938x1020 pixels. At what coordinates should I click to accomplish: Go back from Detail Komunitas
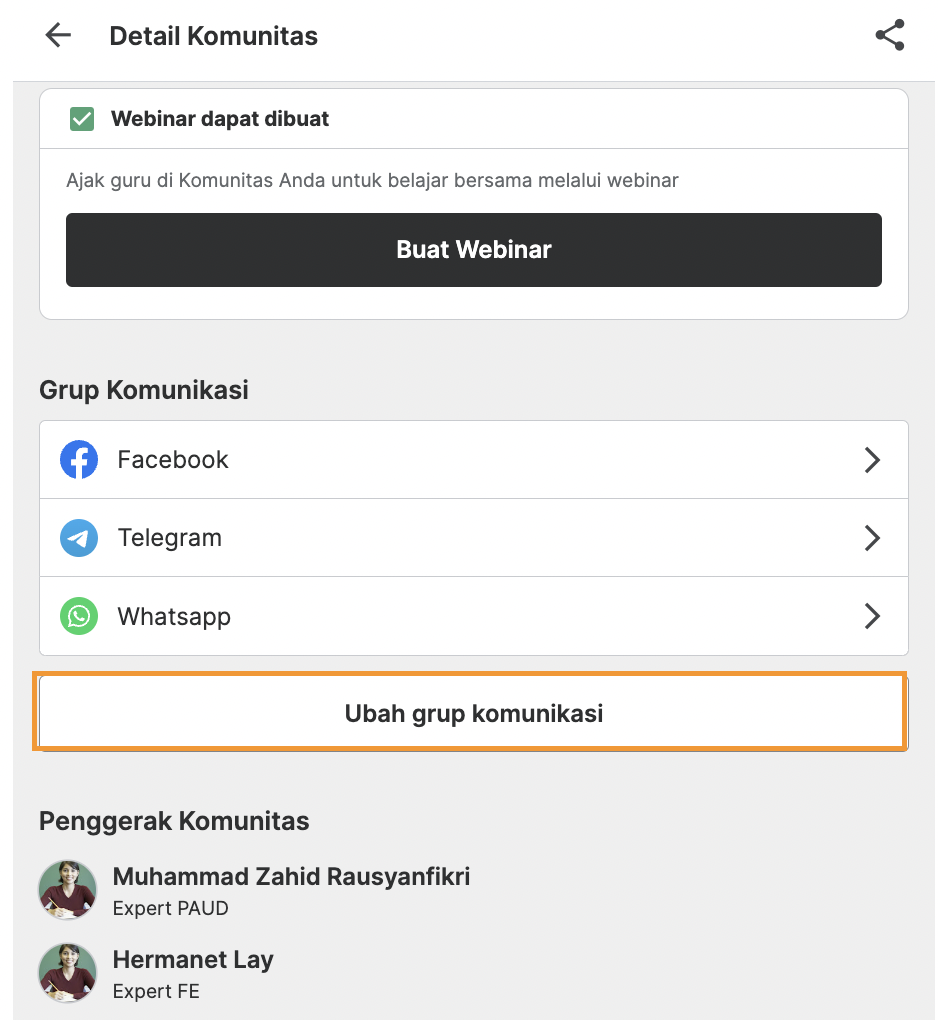(x=58, y=36)
